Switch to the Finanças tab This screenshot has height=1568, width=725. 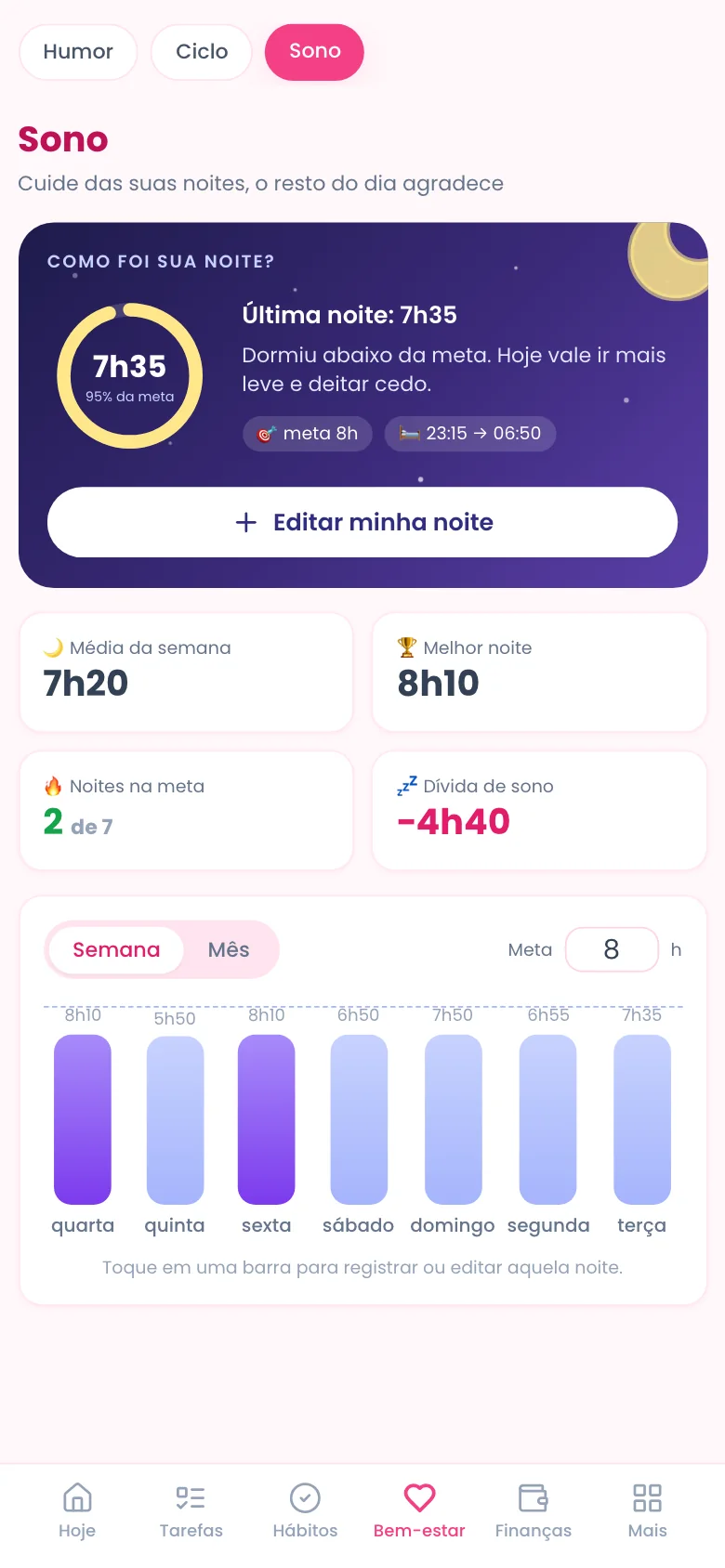[534, 1511]
